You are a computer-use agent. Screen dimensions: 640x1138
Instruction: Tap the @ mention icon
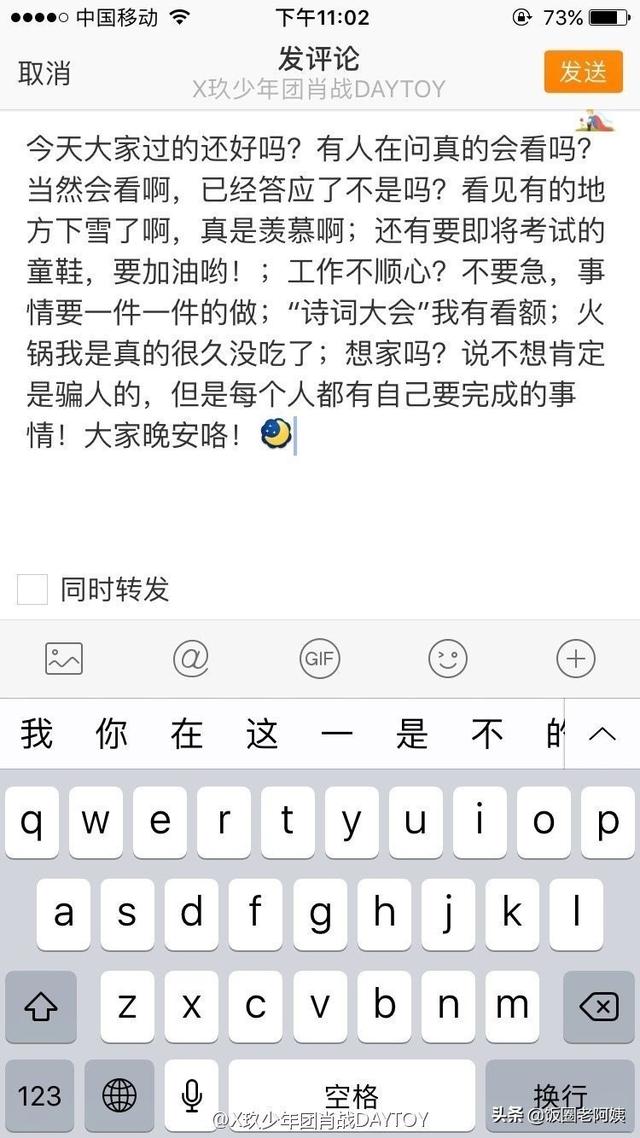pos(191,659)
